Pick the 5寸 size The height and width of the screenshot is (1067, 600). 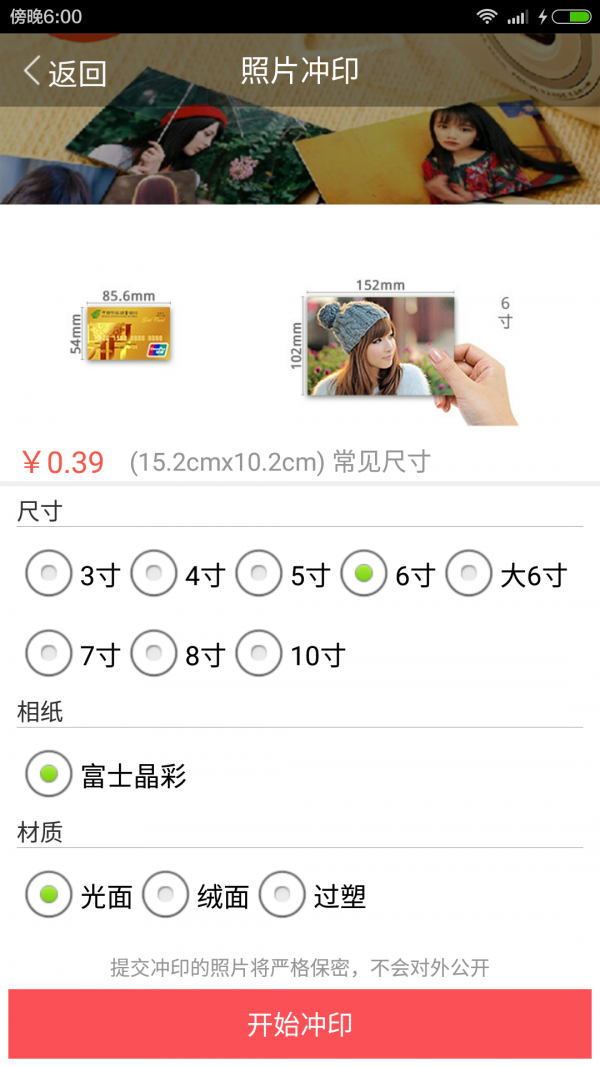click(259, 574)
